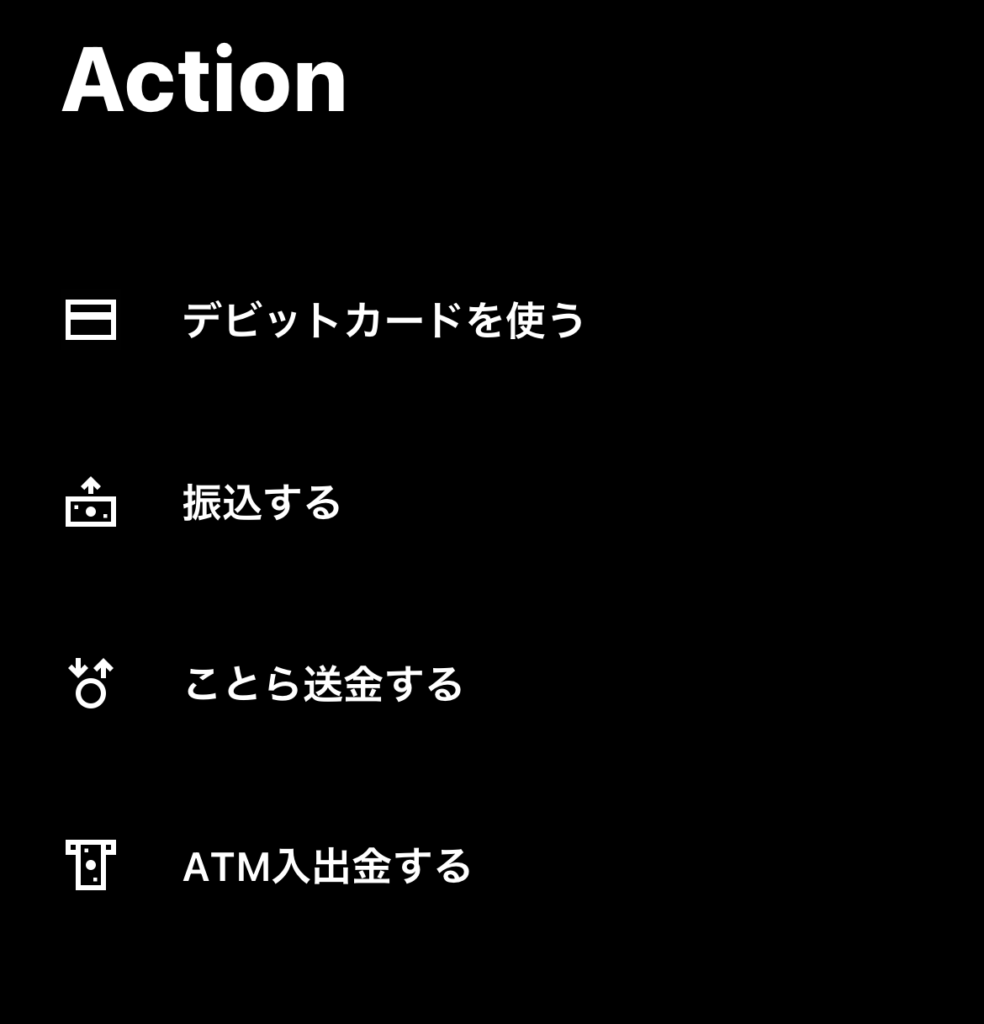The image size is (984, 1024).
Task: Open ATM入出金する option
Action: tap(326, 866)
